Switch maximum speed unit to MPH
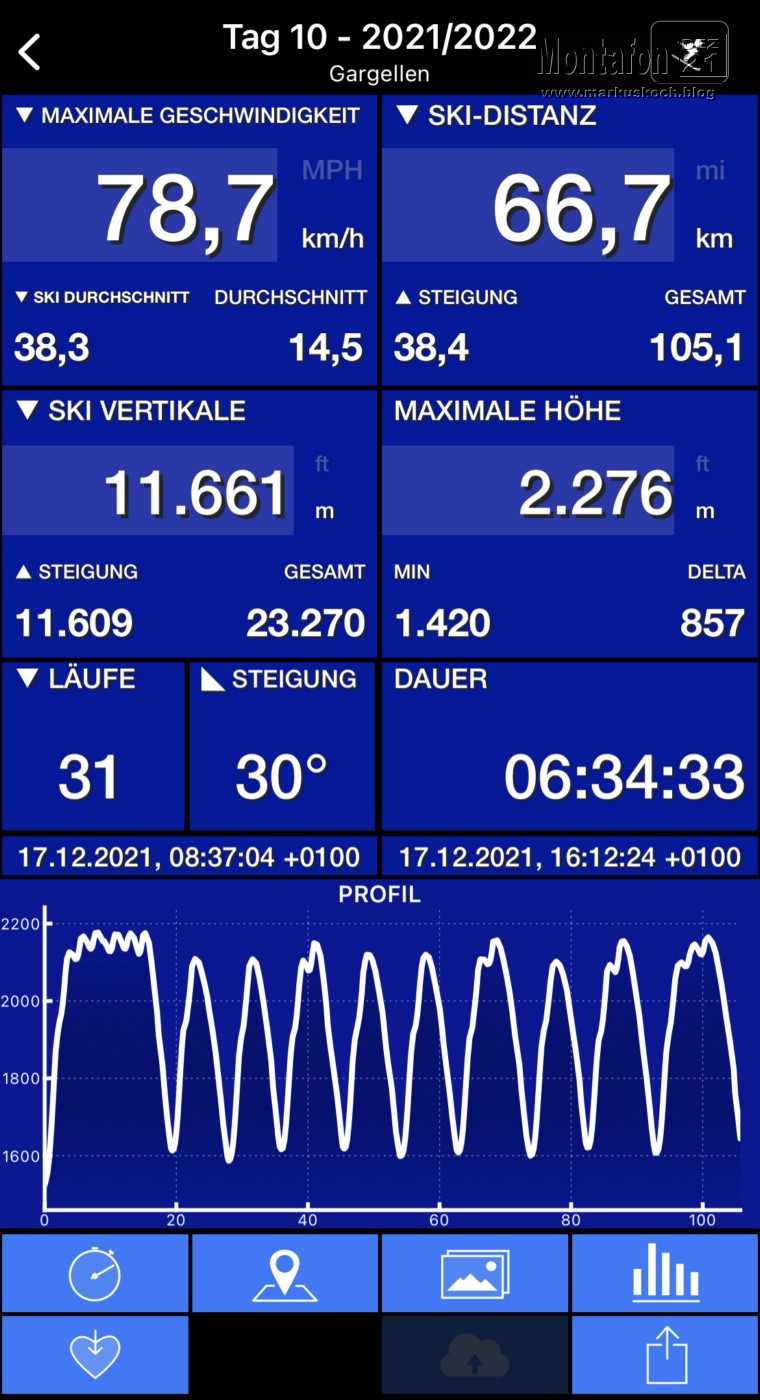The image size is (760, 1400). [332, 170]
